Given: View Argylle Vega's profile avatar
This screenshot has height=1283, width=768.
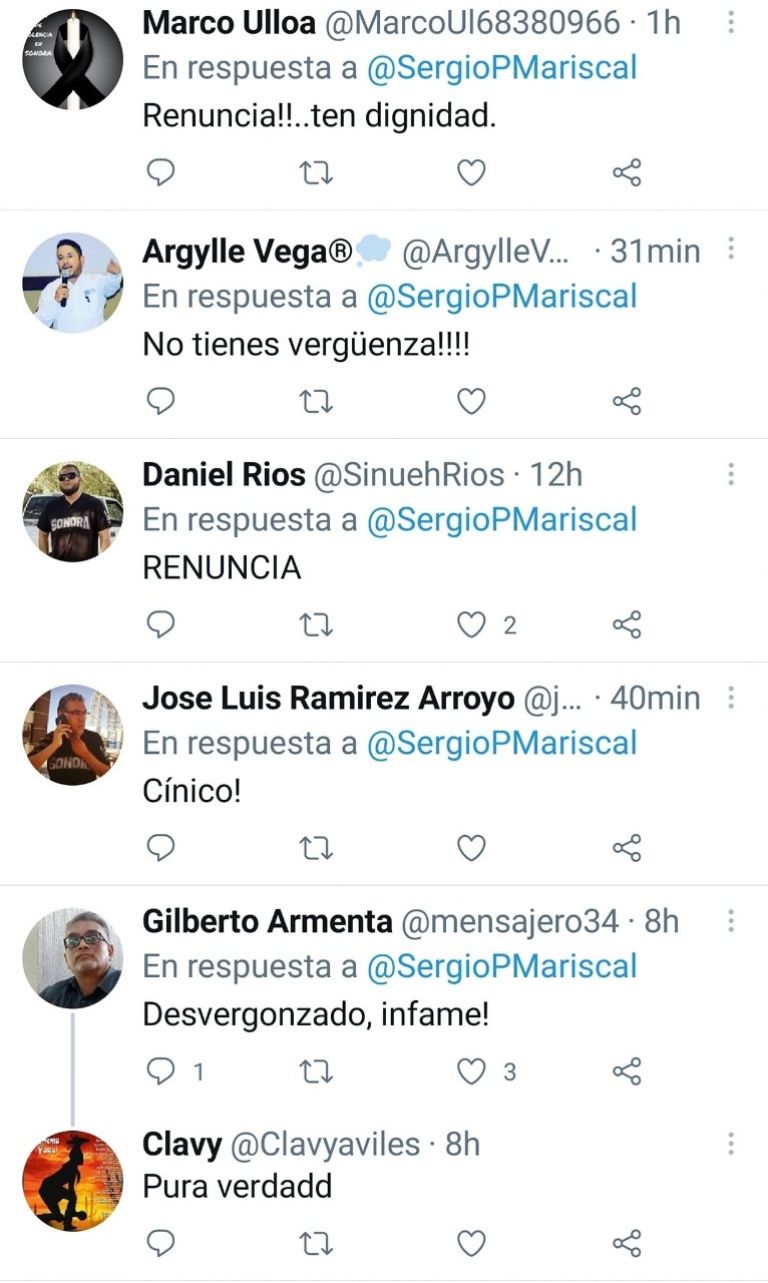Looking at the screenshot, I should click(73, 282).
